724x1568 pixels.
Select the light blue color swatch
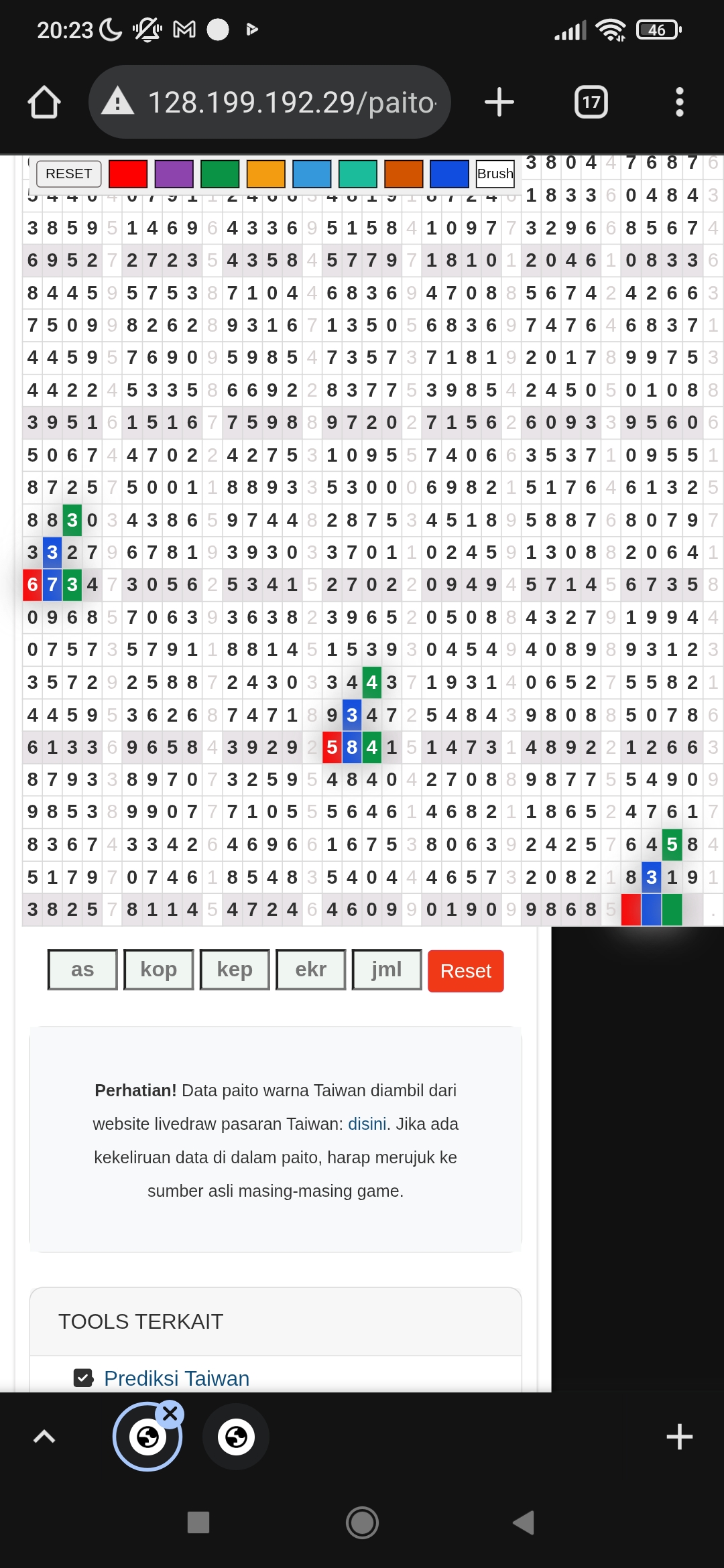(x=312, y=174)
